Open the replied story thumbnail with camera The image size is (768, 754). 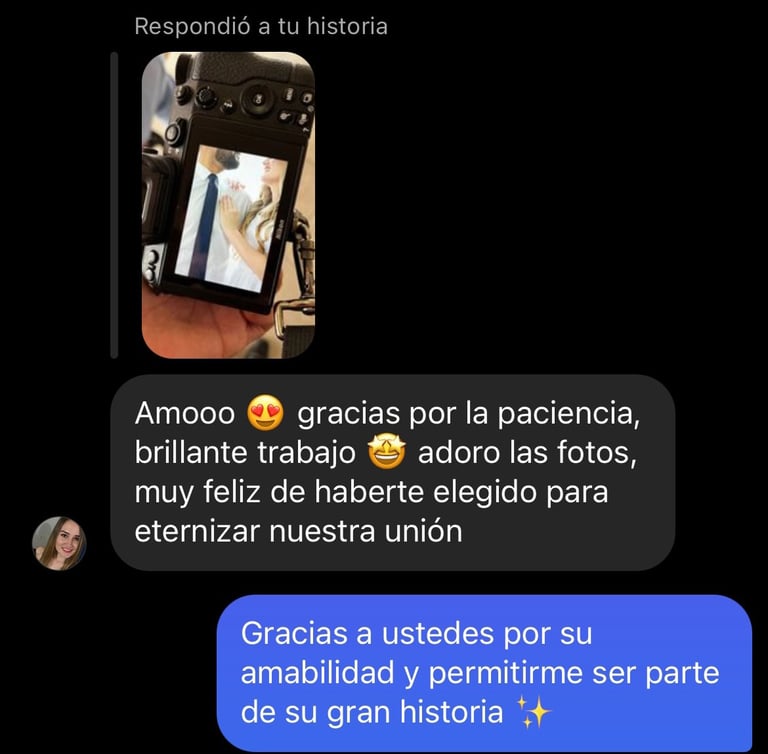(x=228, y=205)
